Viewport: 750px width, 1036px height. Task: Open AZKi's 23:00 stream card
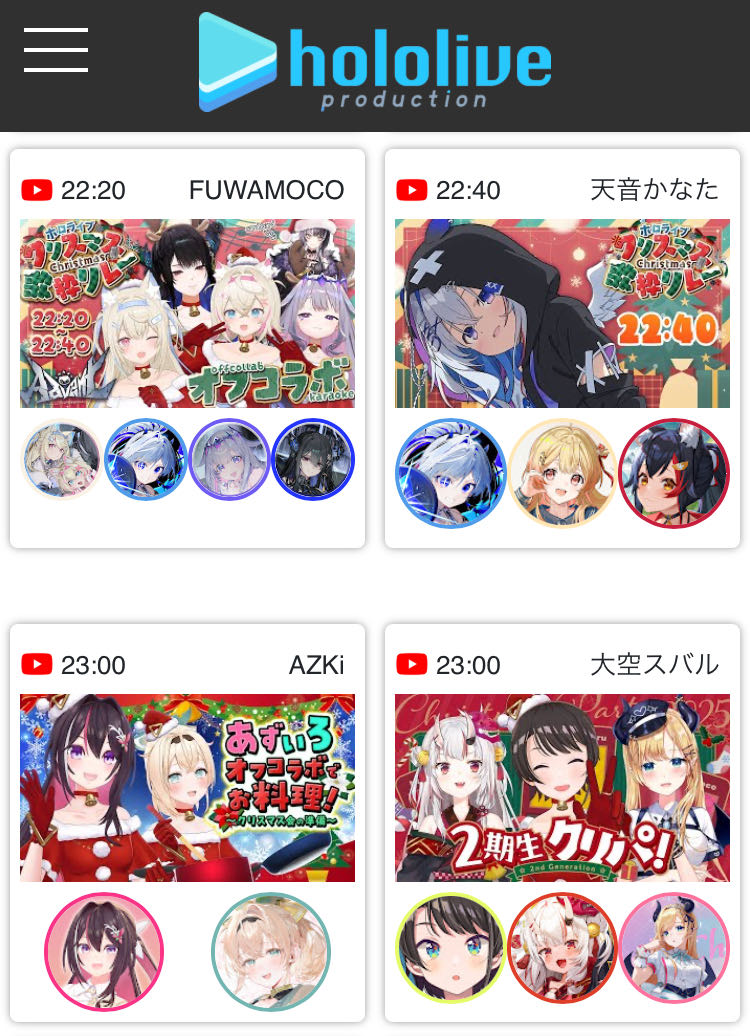click(187, 788)
